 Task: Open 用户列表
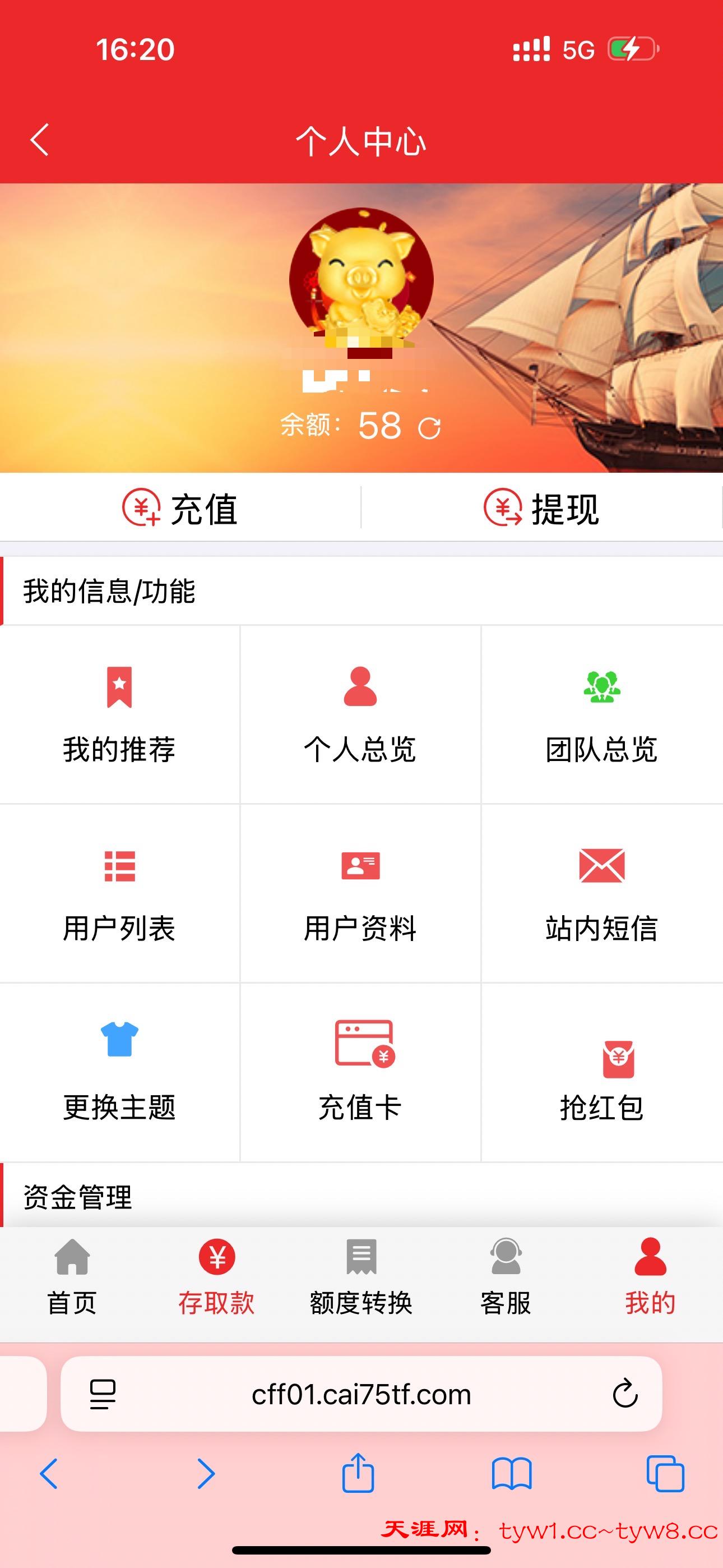point(119,893)
